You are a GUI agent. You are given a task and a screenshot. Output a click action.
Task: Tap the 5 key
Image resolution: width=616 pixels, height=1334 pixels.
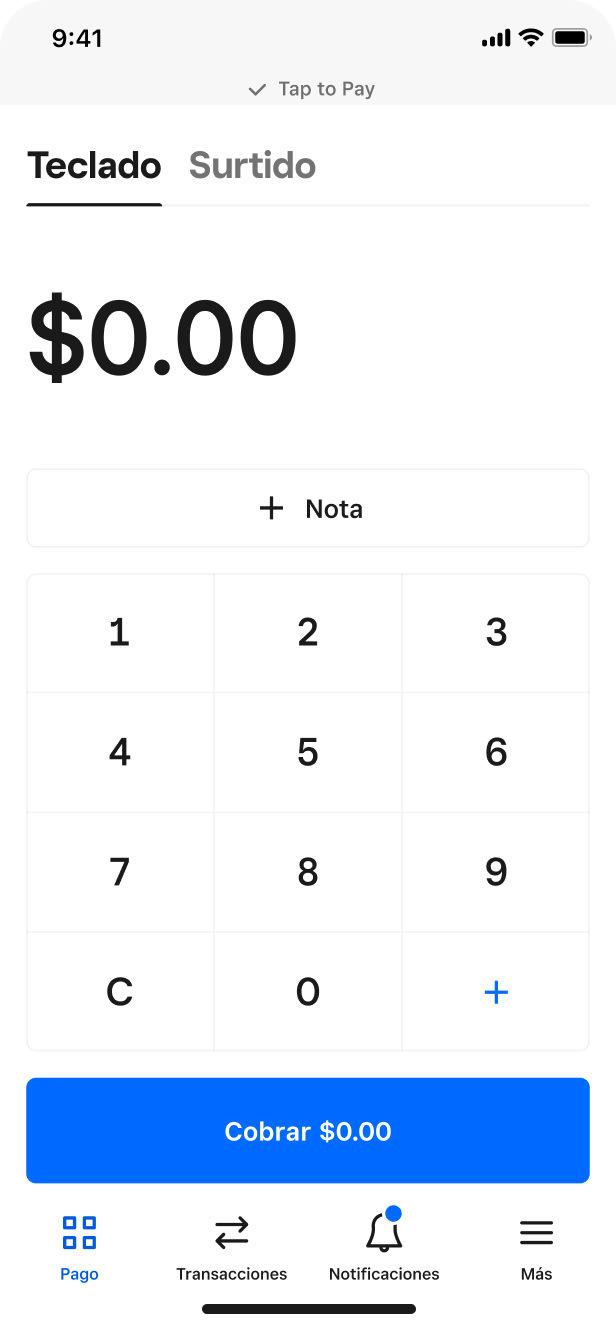pos(308,752)
